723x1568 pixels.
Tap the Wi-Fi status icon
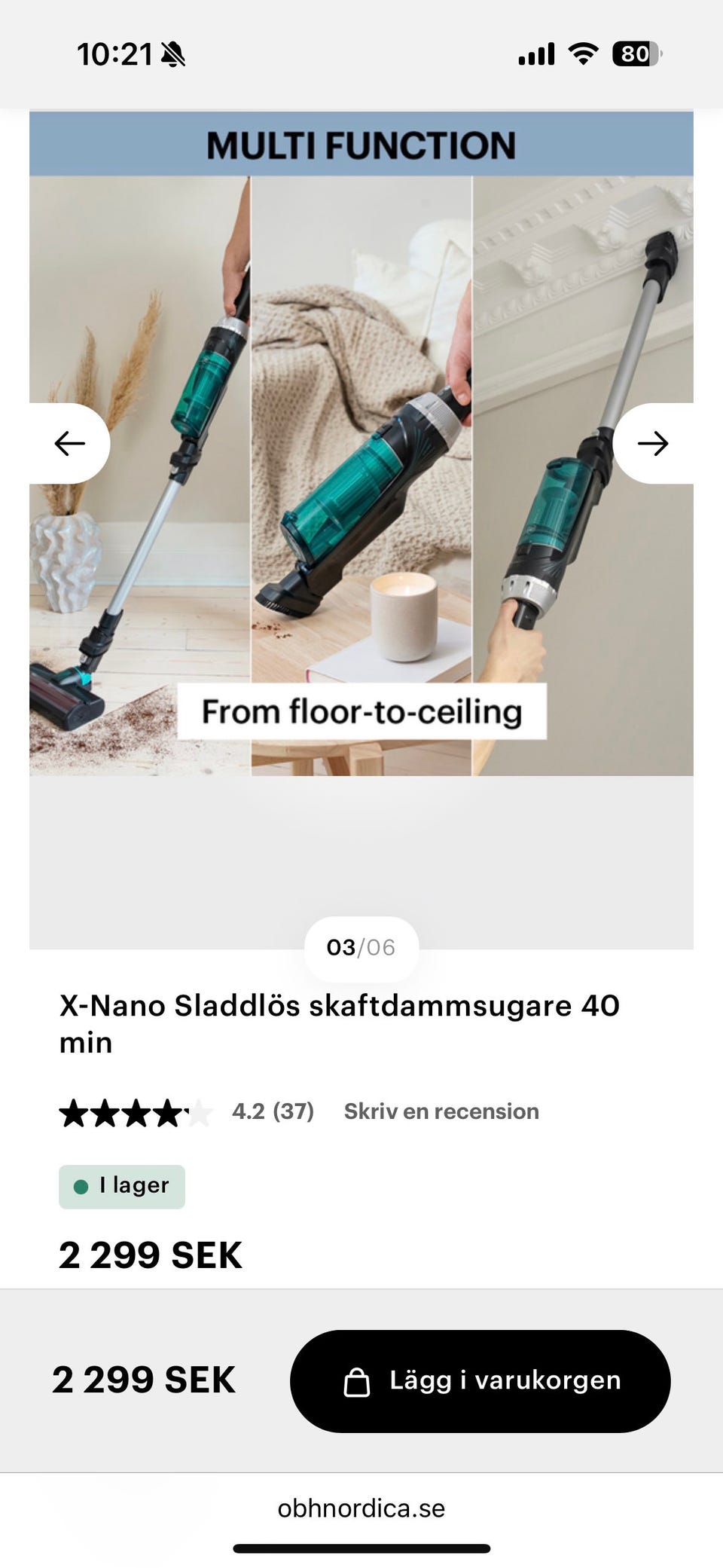582,53
